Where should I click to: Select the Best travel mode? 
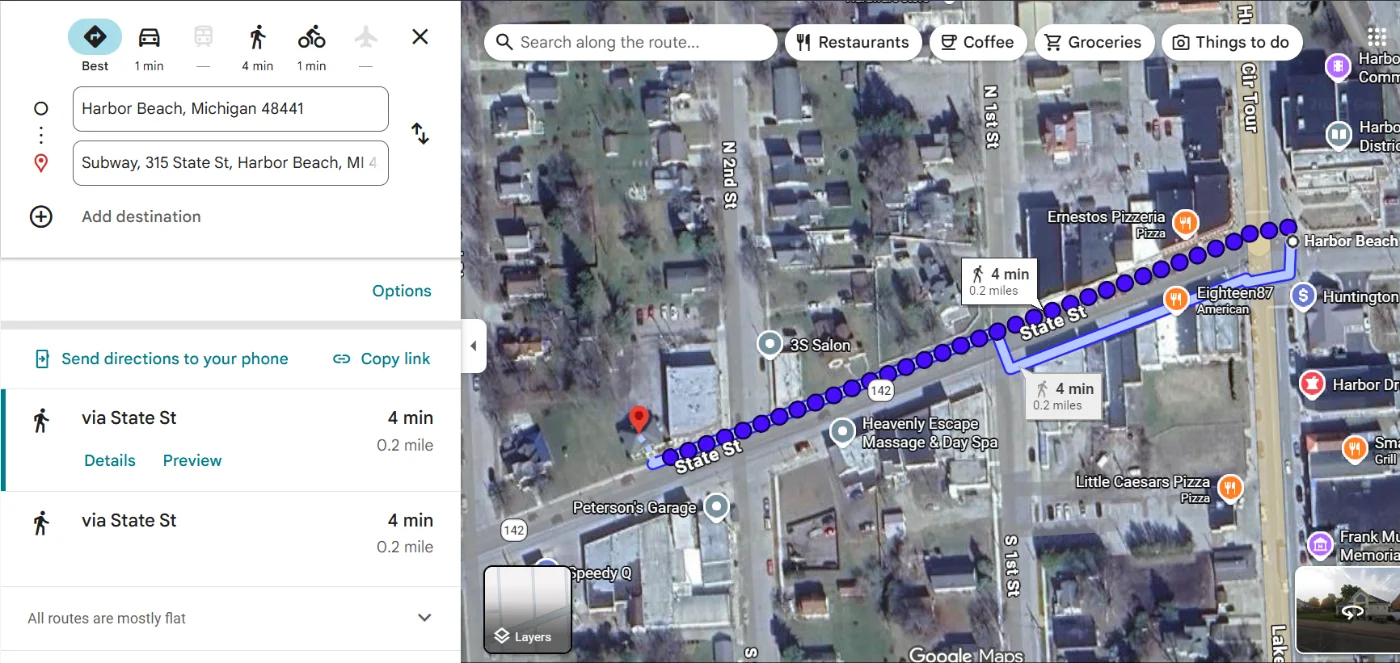(x=95, y=38)
